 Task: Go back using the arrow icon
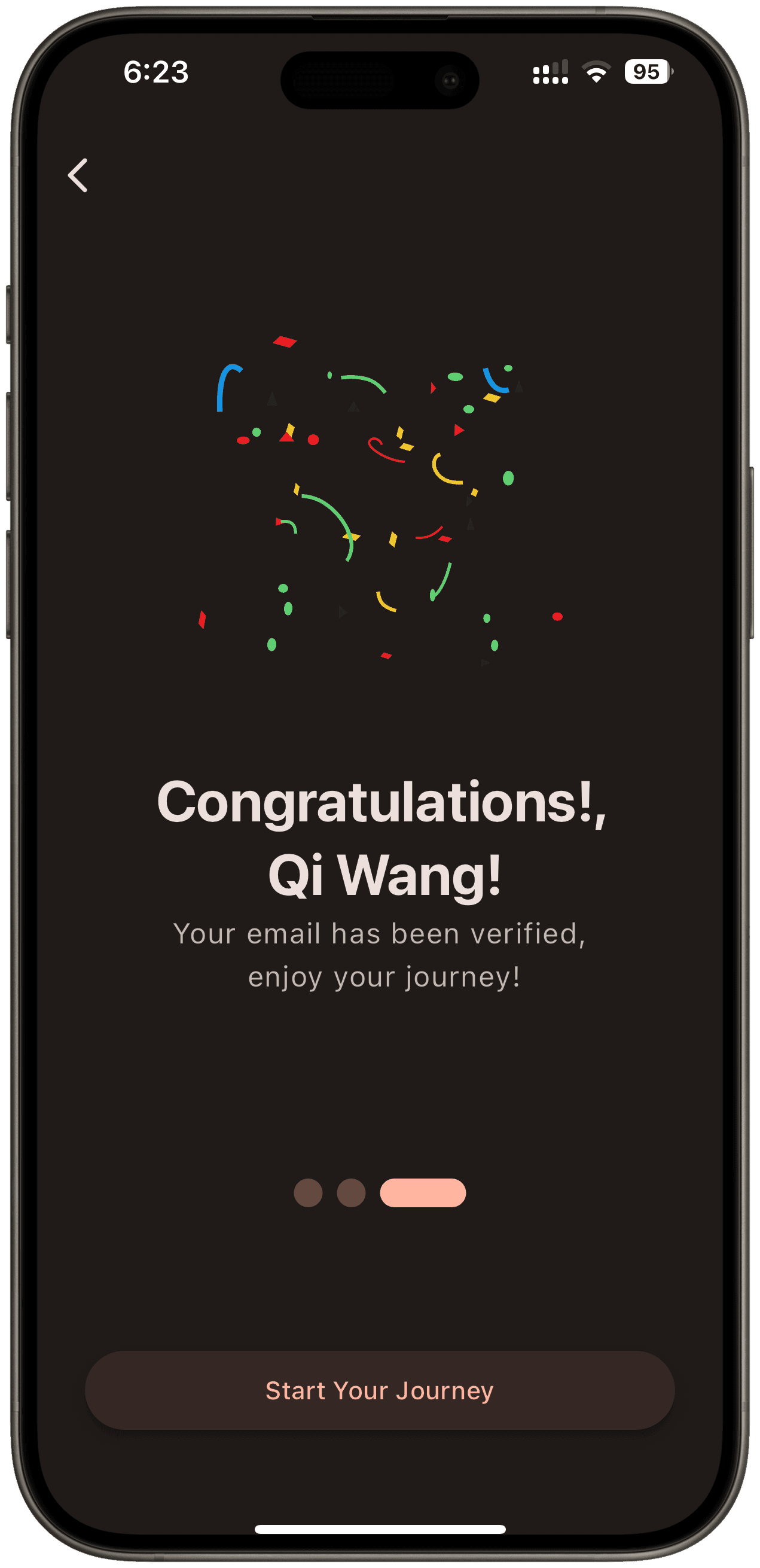click(78, 175)
